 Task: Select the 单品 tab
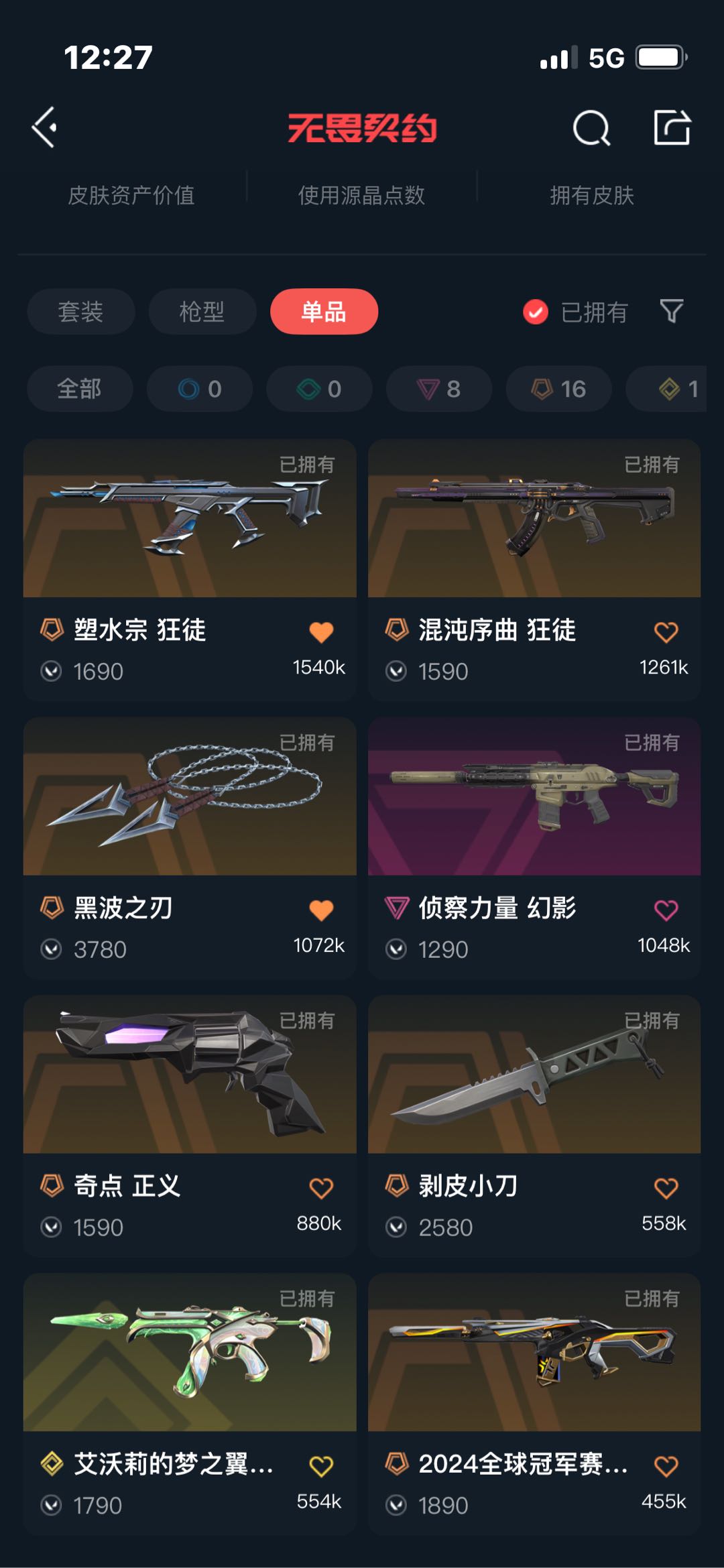point(324,312)
